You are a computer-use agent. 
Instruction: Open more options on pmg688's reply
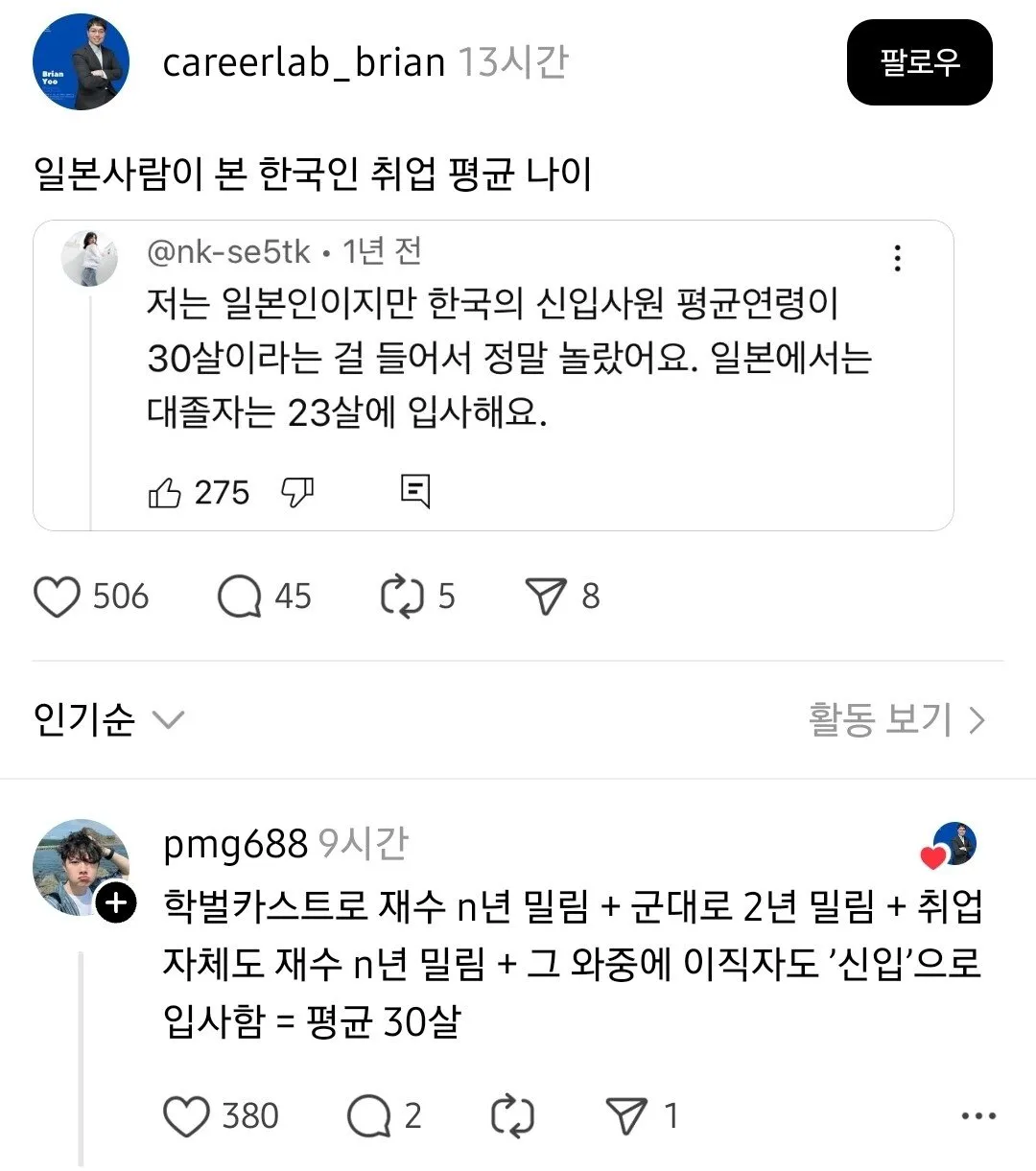[977, 1116]
